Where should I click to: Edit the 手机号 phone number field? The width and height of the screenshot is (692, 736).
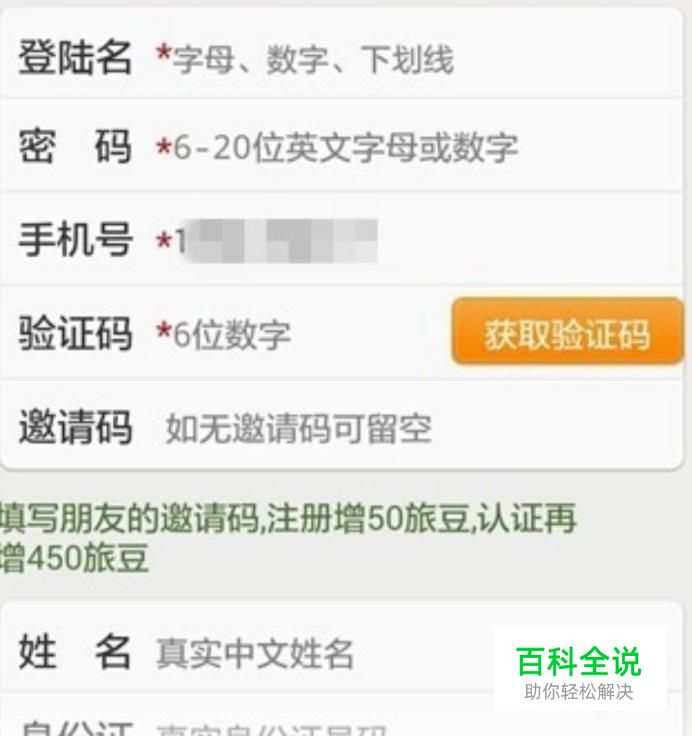coord(415,240)
